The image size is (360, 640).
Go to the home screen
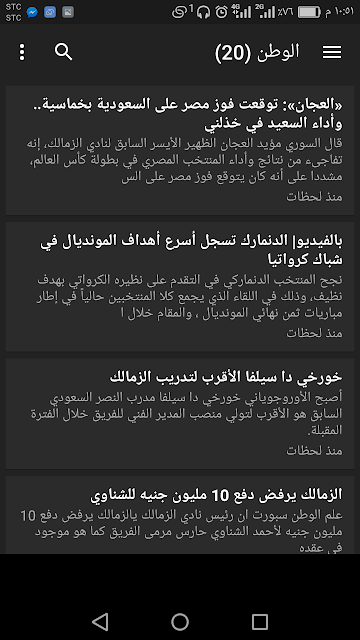click(180, 622)
